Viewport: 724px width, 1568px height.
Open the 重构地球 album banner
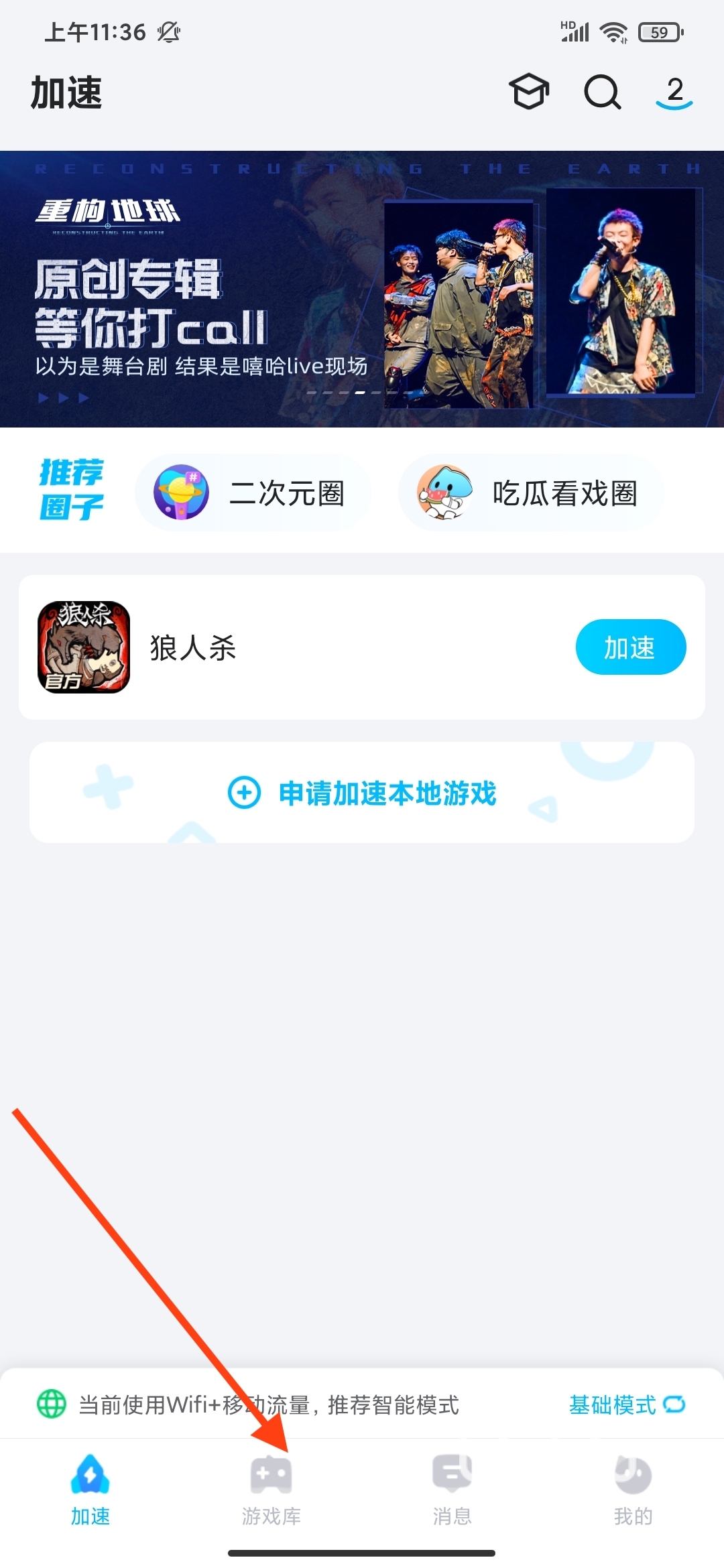[362, 289]
